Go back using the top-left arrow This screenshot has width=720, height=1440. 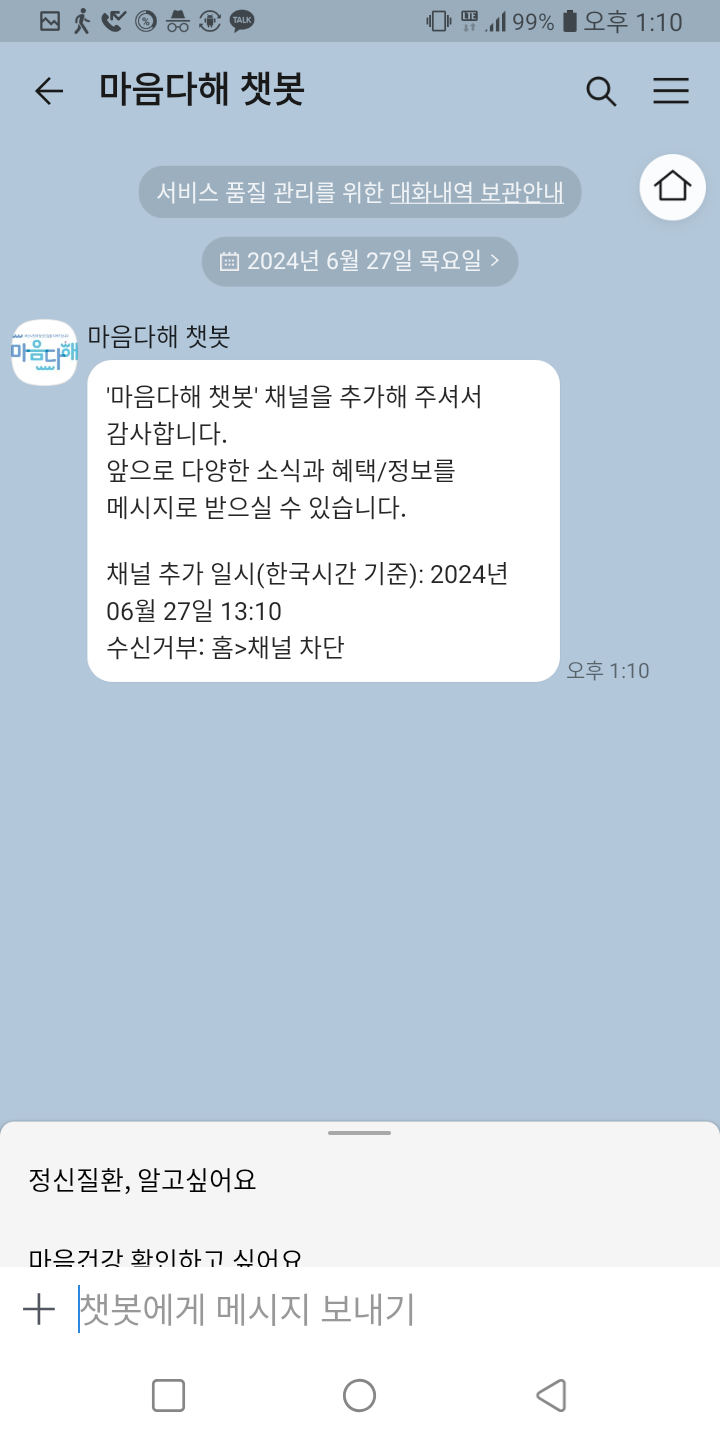48,91
